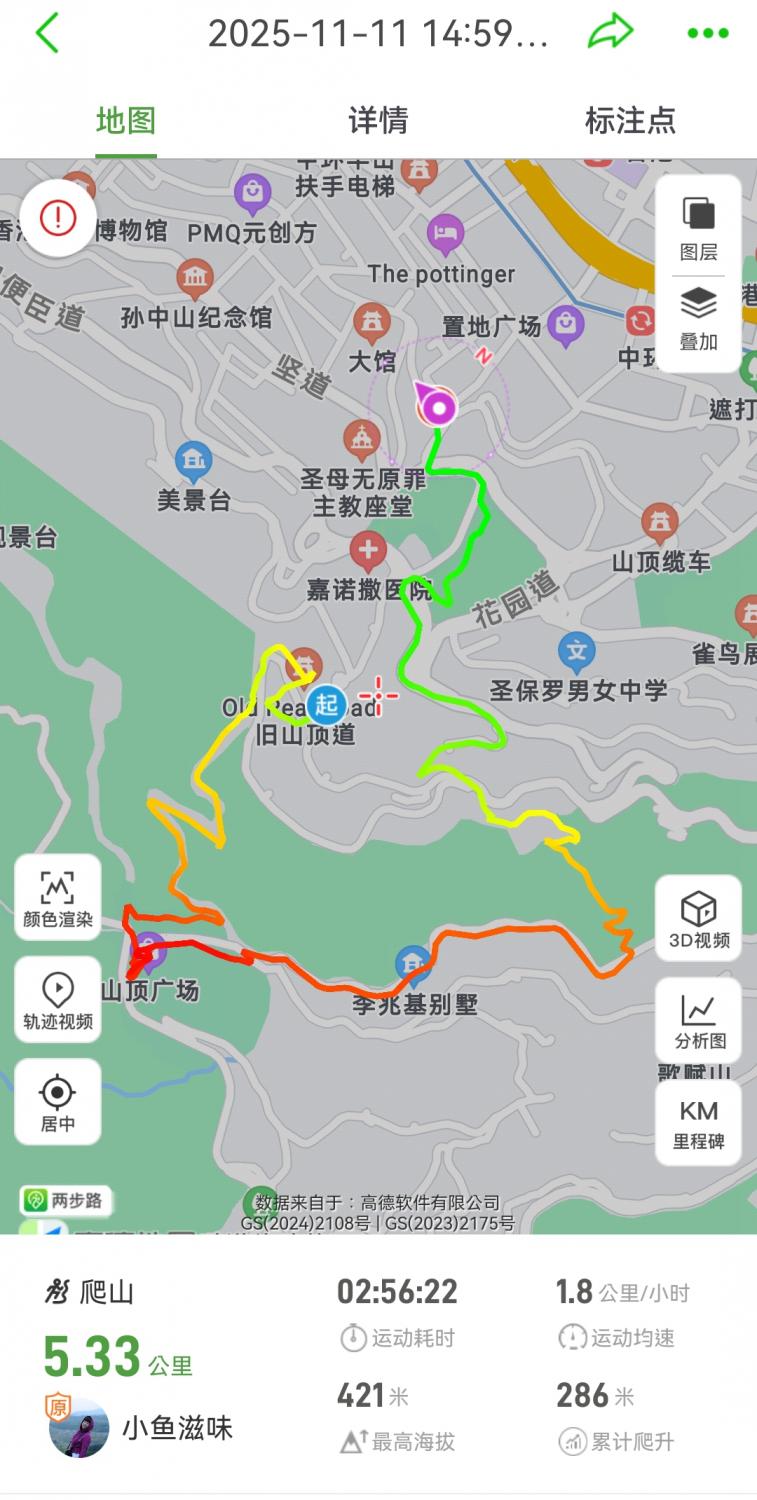Switch to the 详情 tab
Viewport: 757px width, 1500px height.
coord(378,121)
